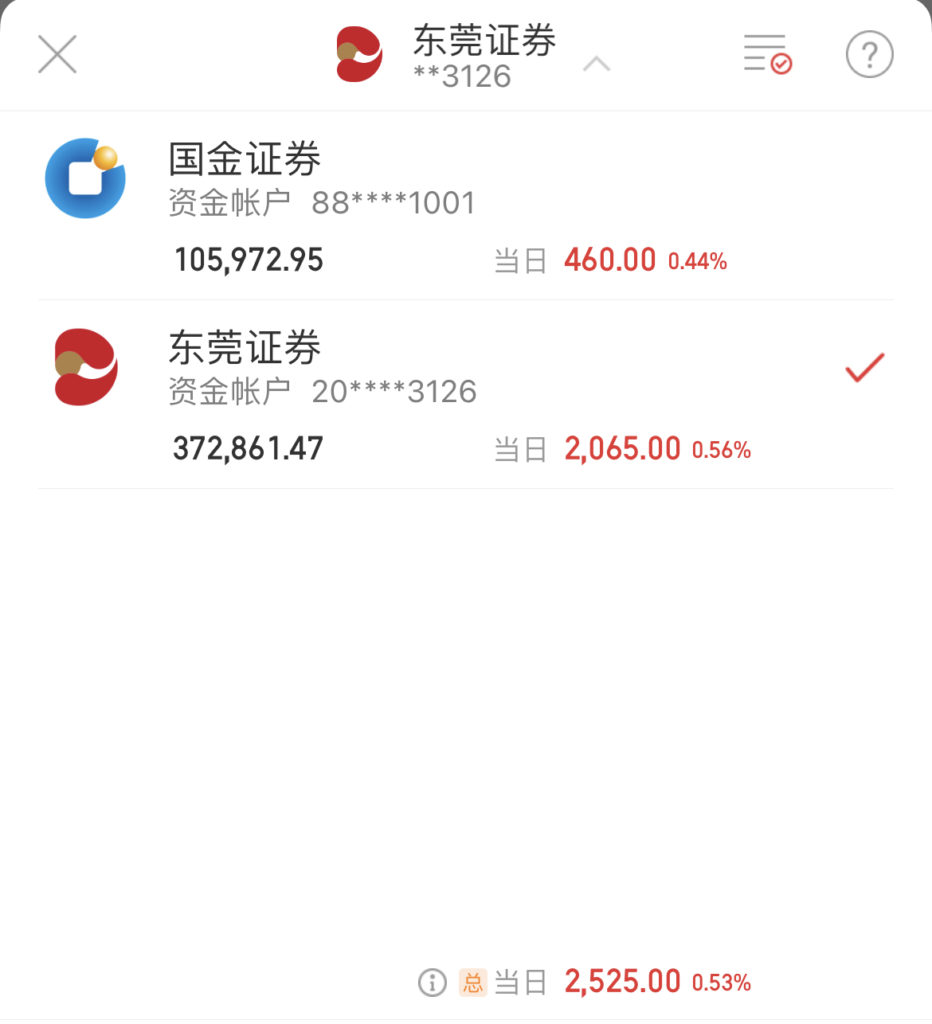The width and height of the screenshot is (932, 1024).
Task: Close the account selection panel
Action: [x=57, y=54]
